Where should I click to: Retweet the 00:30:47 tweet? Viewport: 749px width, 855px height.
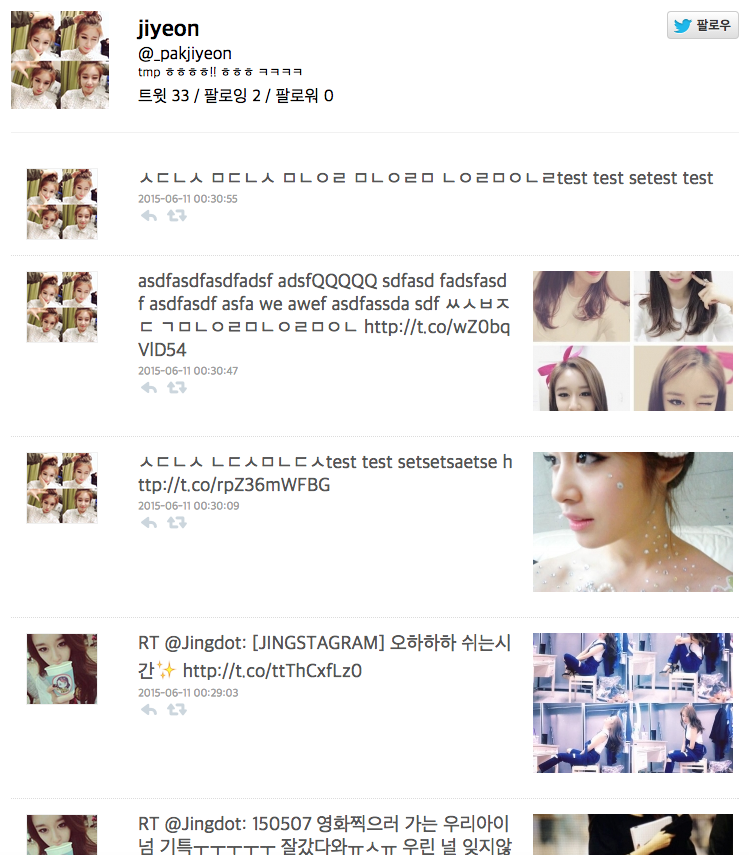coord(176,387)
